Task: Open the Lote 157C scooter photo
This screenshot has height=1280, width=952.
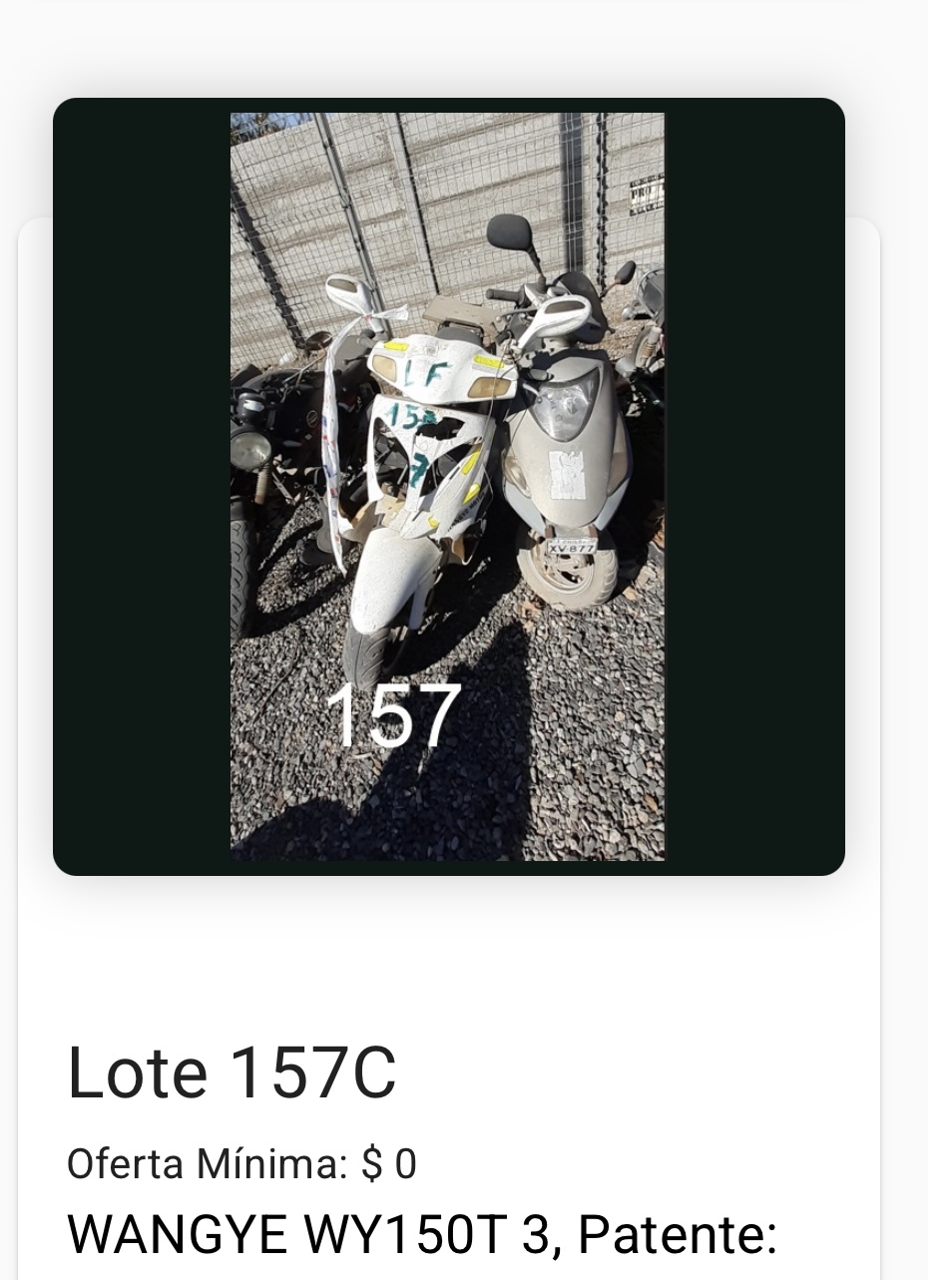Action: 447,486
